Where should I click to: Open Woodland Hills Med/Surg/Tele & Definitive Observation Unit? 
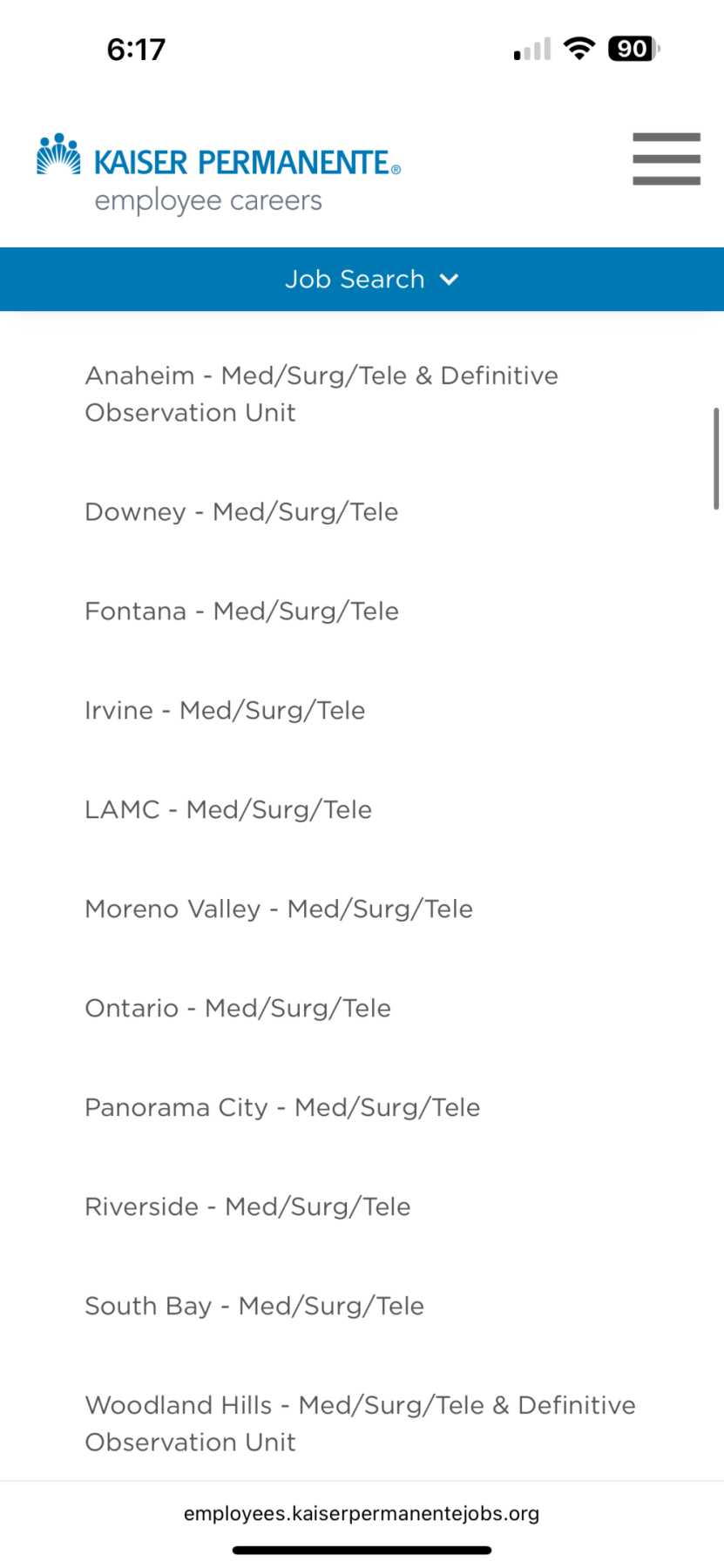pos(360,1423)
